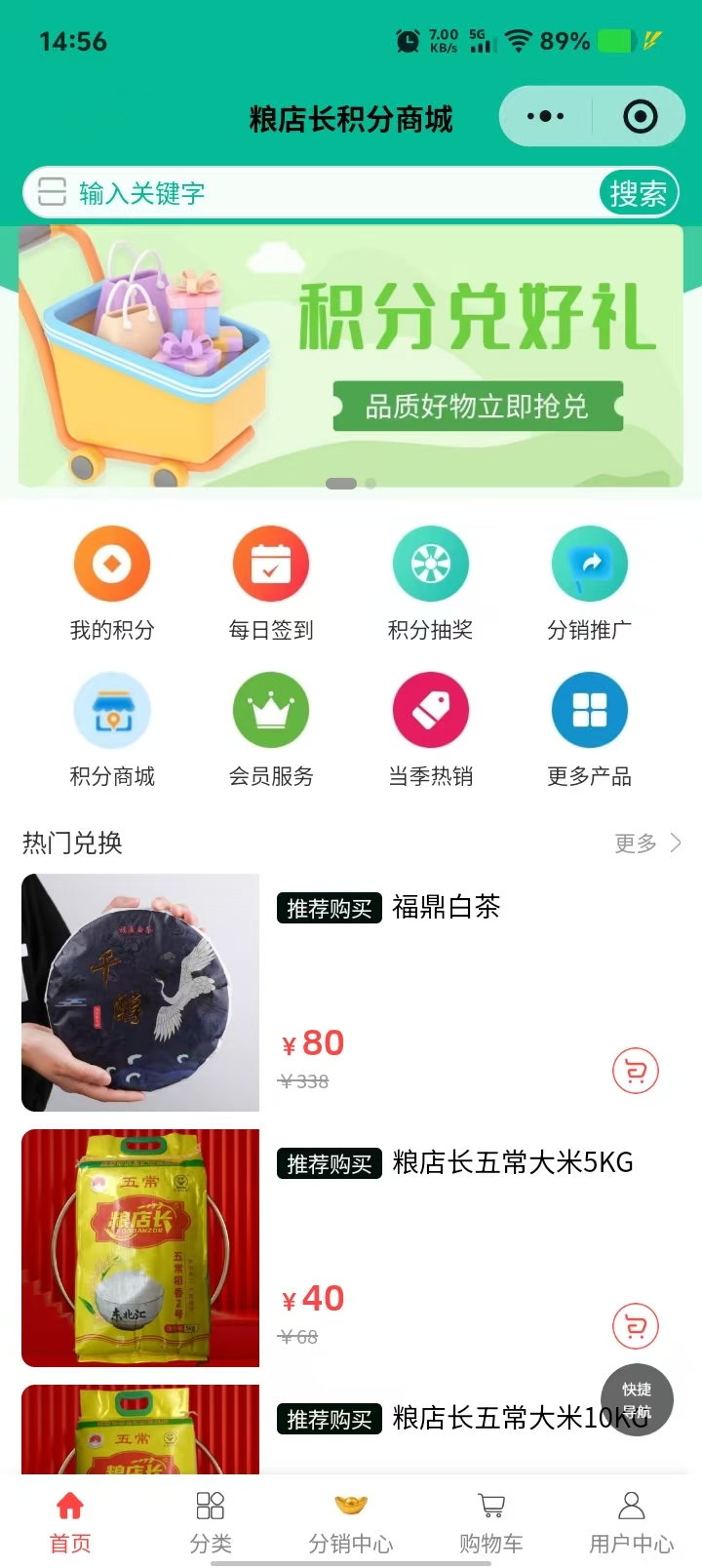Close the mini program via circle icon
Screen dimensions: 702x1568
[640, 117]
